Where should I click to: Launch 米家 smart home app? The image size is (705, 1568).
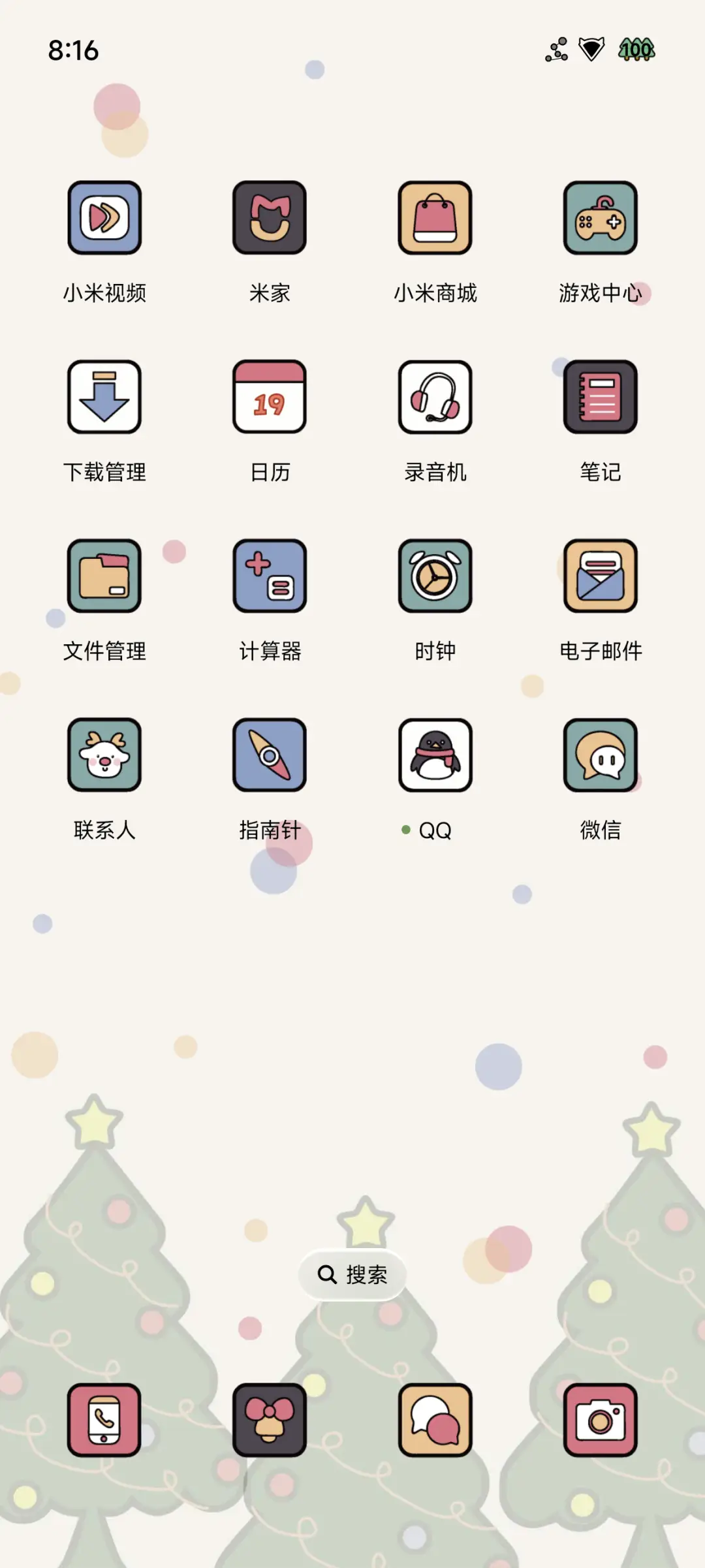pyautogui.click(x=270, y=219)
